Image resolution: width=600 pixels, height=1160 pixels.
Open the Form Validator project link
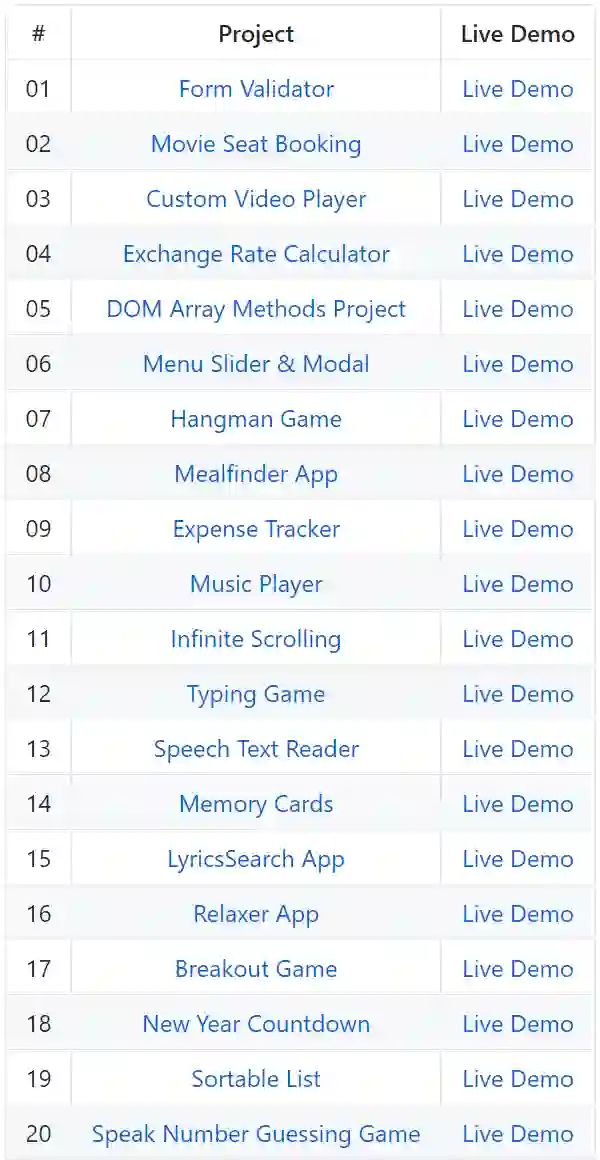[x=256, y=89]
